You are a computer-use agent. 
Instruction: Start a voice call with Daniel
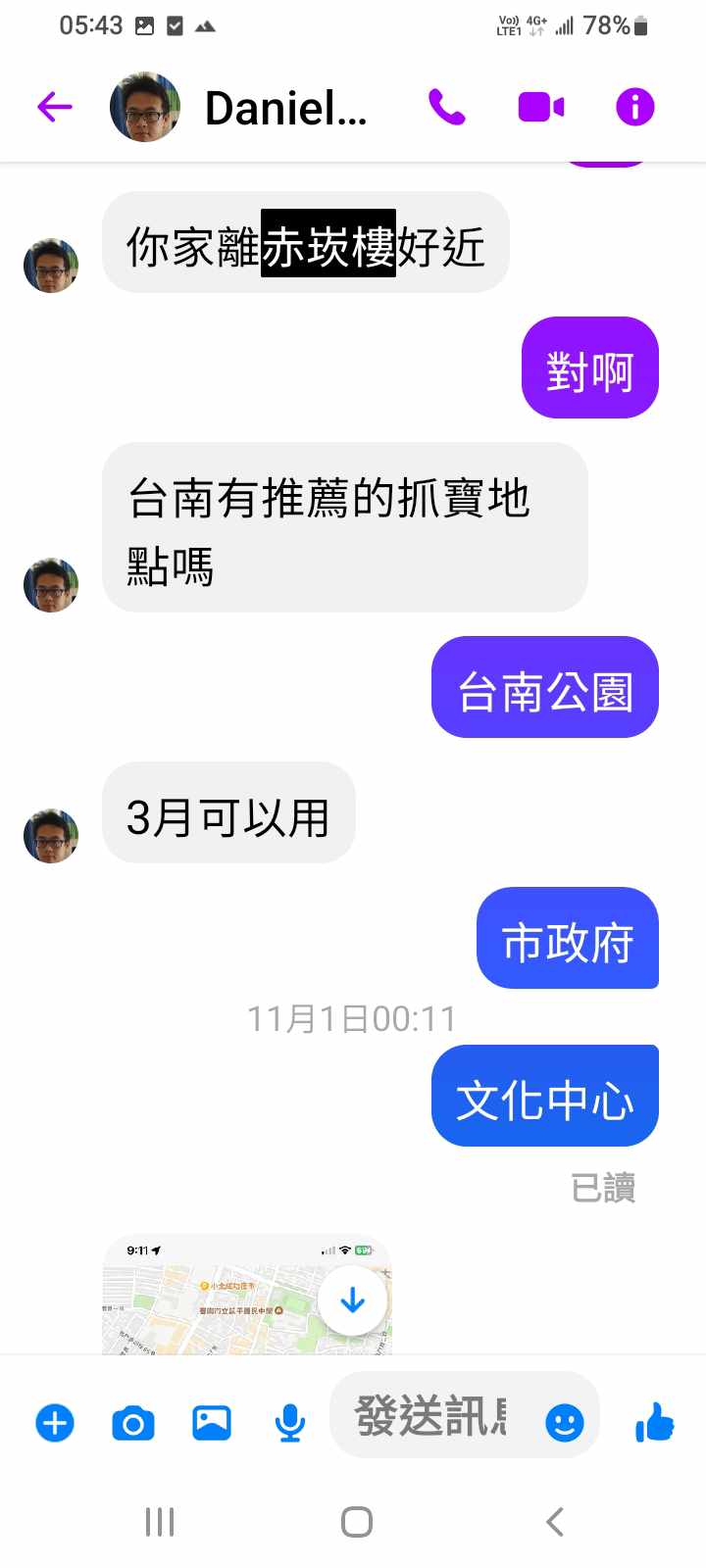[447, 107]
